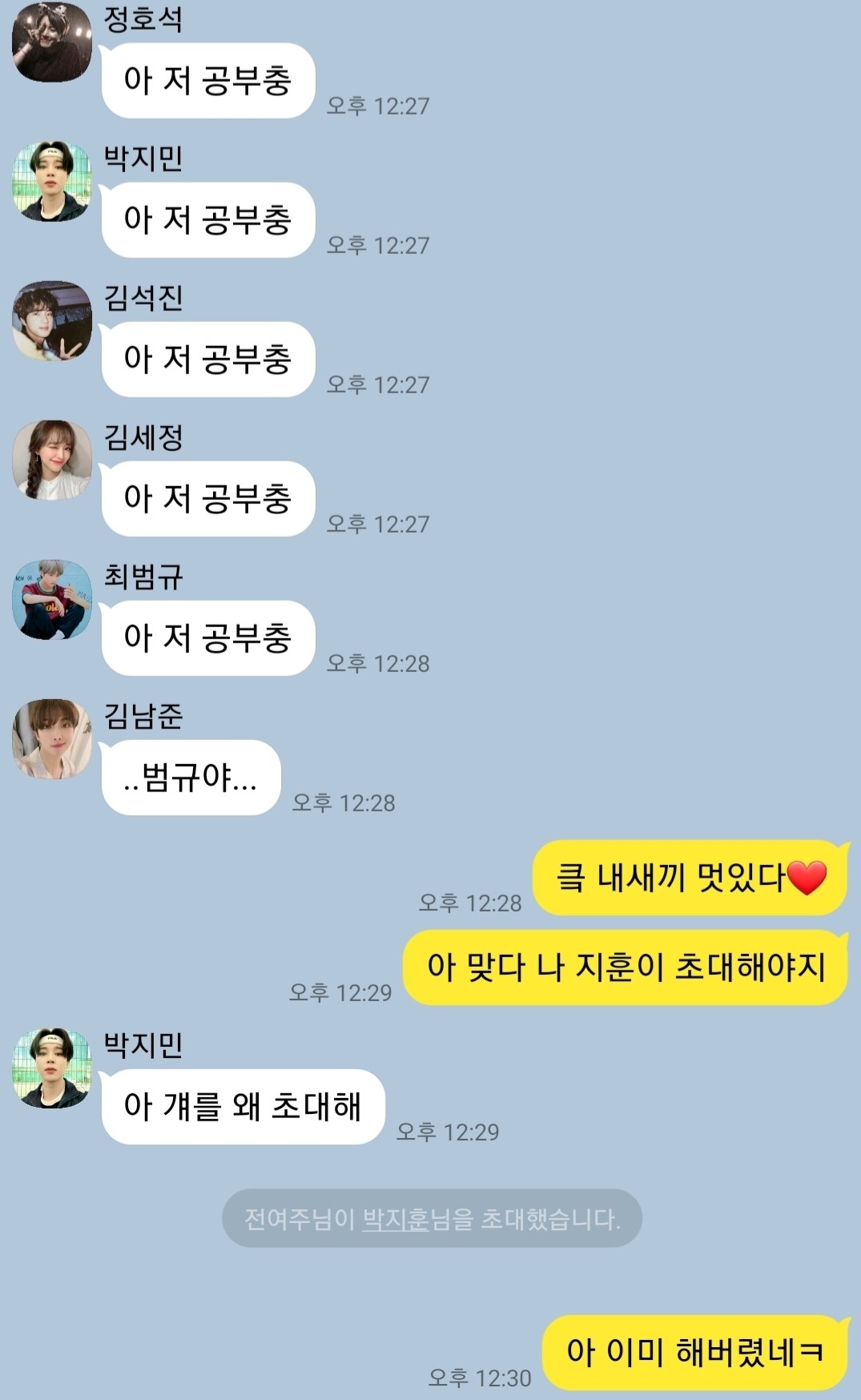Open 김남준's profile avatar
Image resolution: width=861 pixels, height=1400 pixels.
point(52,738)
